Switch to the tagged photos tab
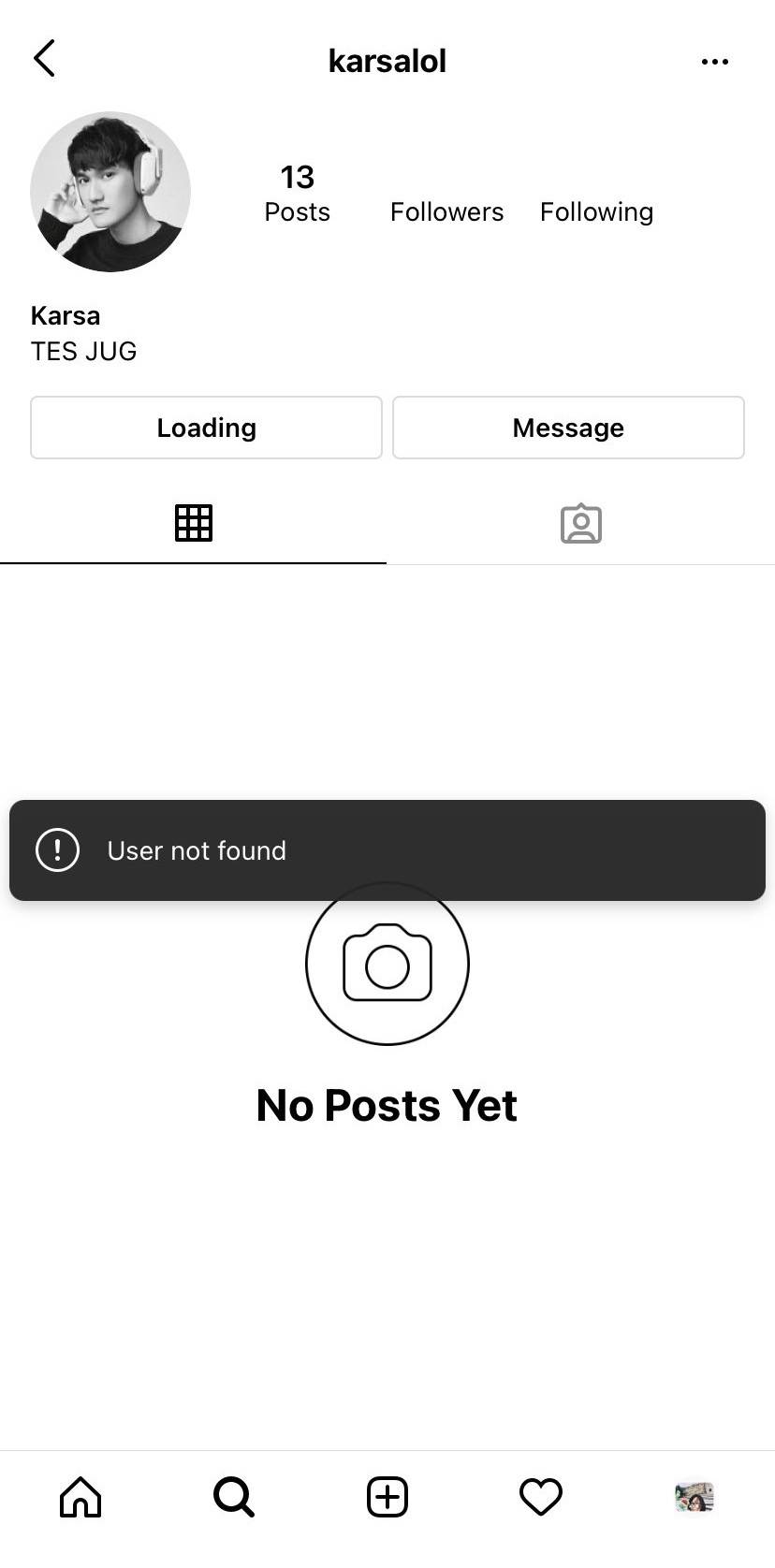This screenshot has height=1568, width=775. [x=580, y=523]
